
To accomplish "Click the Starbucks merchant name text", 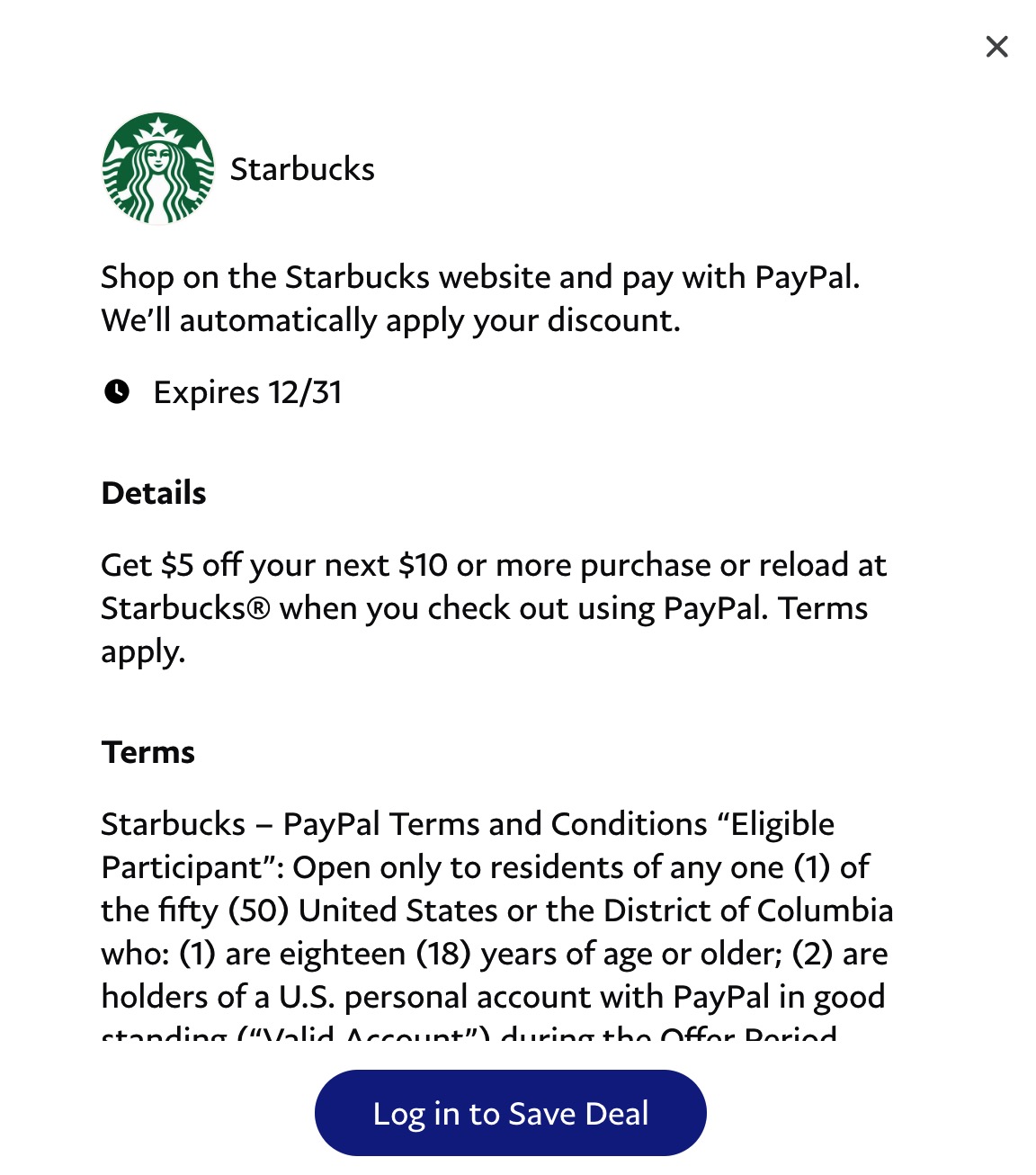I will point(302,168).
